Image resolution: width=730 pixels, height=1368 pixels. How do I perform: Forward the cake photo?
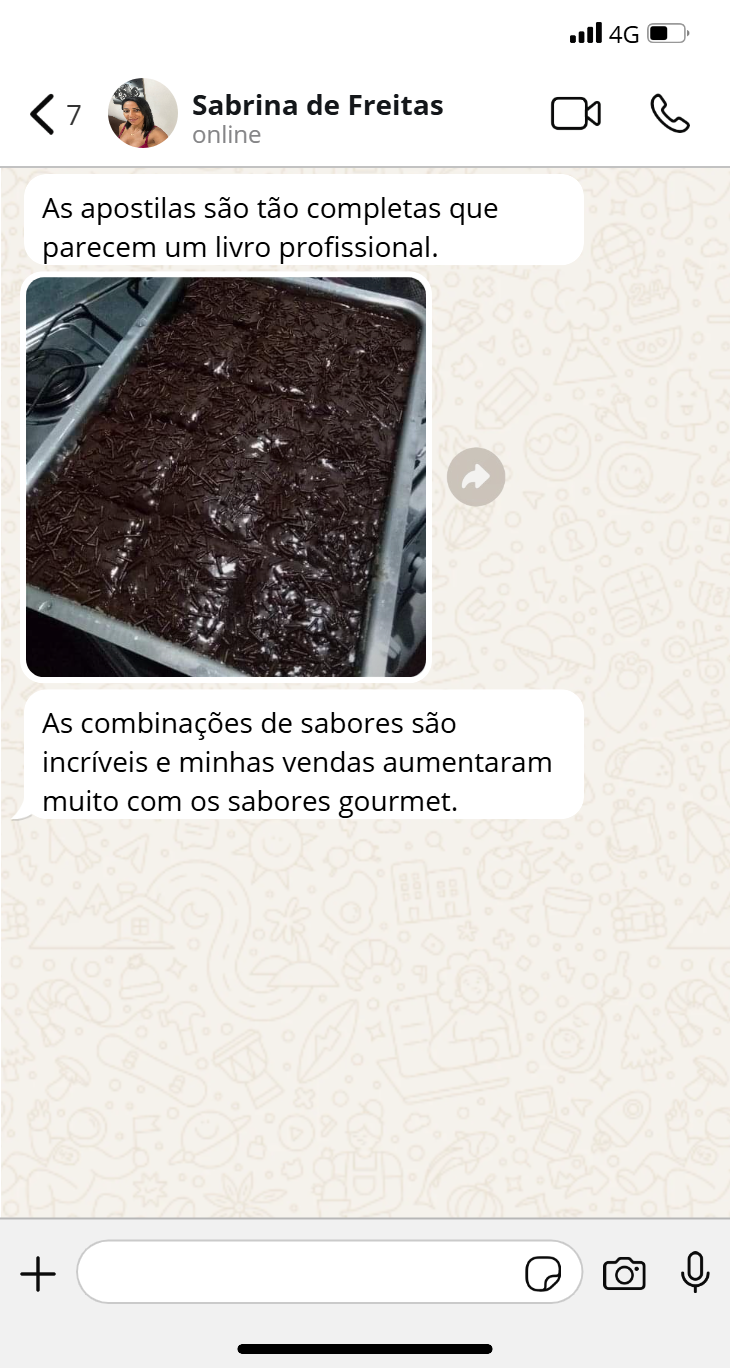click(476, 477)
